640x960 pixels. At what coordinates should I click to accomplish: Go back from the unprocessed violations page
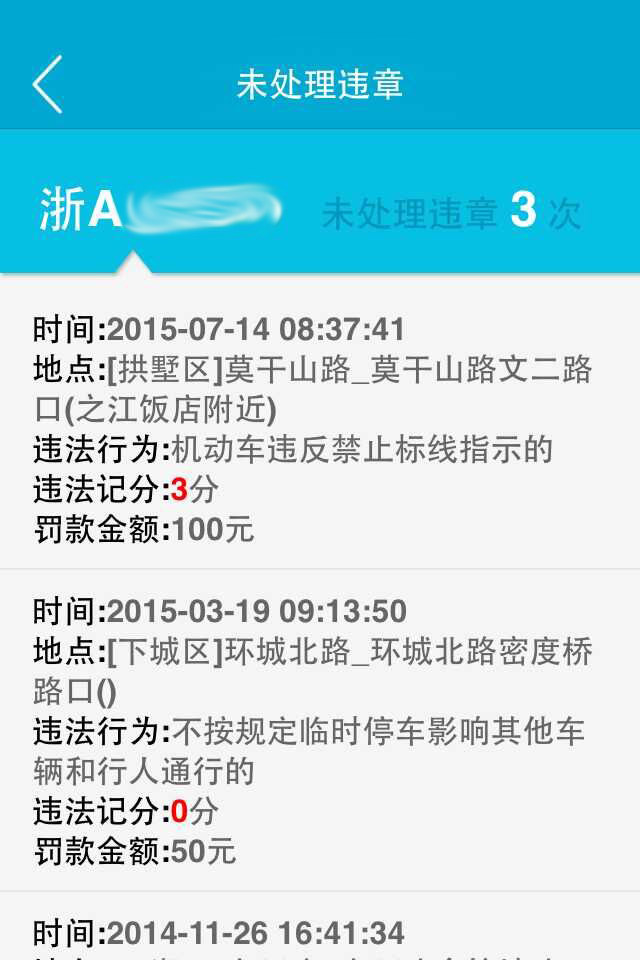(x=48, y=84)
